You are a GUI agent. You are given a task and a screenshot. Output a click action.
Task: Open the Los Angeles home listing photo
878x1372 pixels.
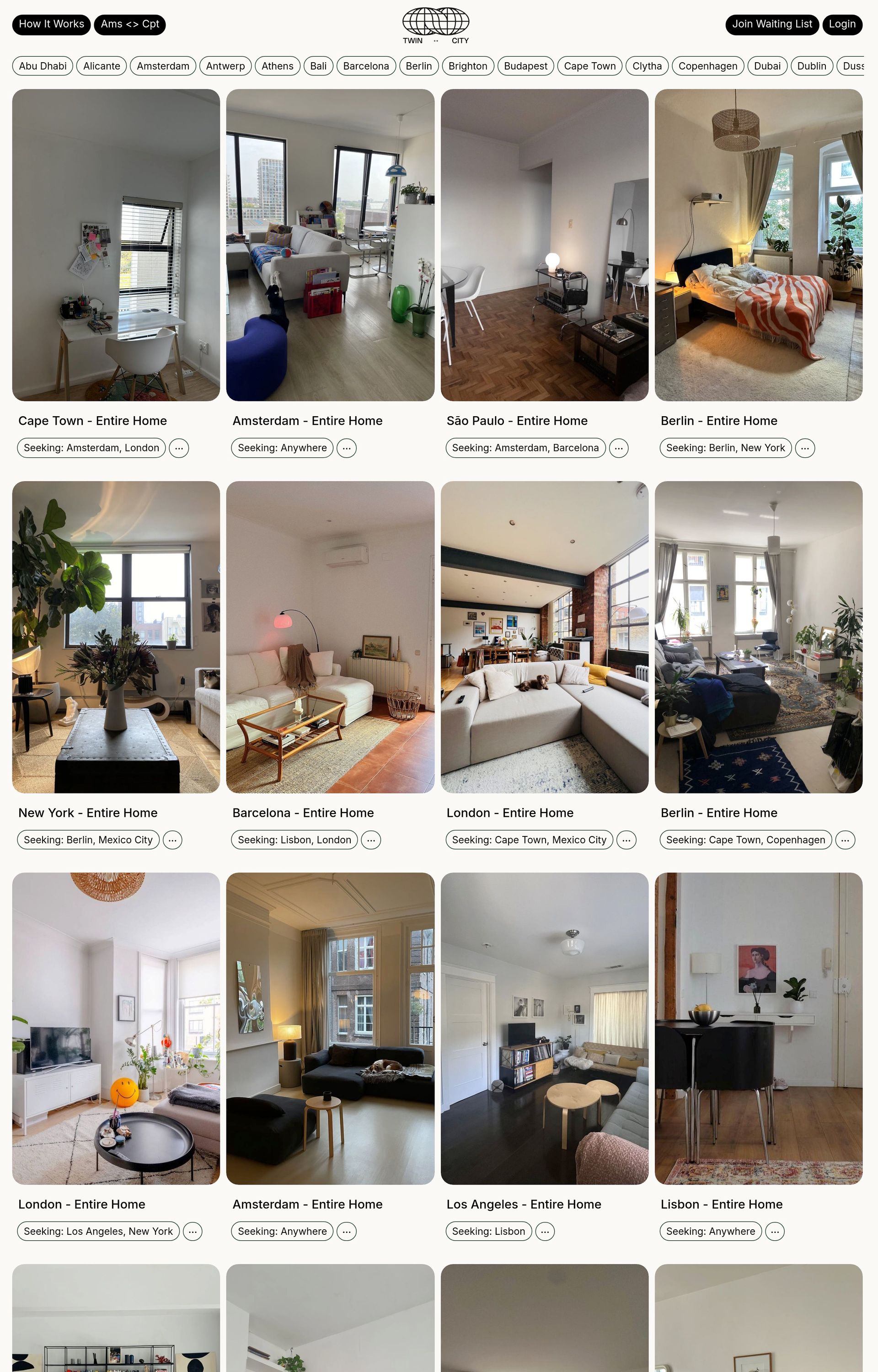coord(544,1028)
